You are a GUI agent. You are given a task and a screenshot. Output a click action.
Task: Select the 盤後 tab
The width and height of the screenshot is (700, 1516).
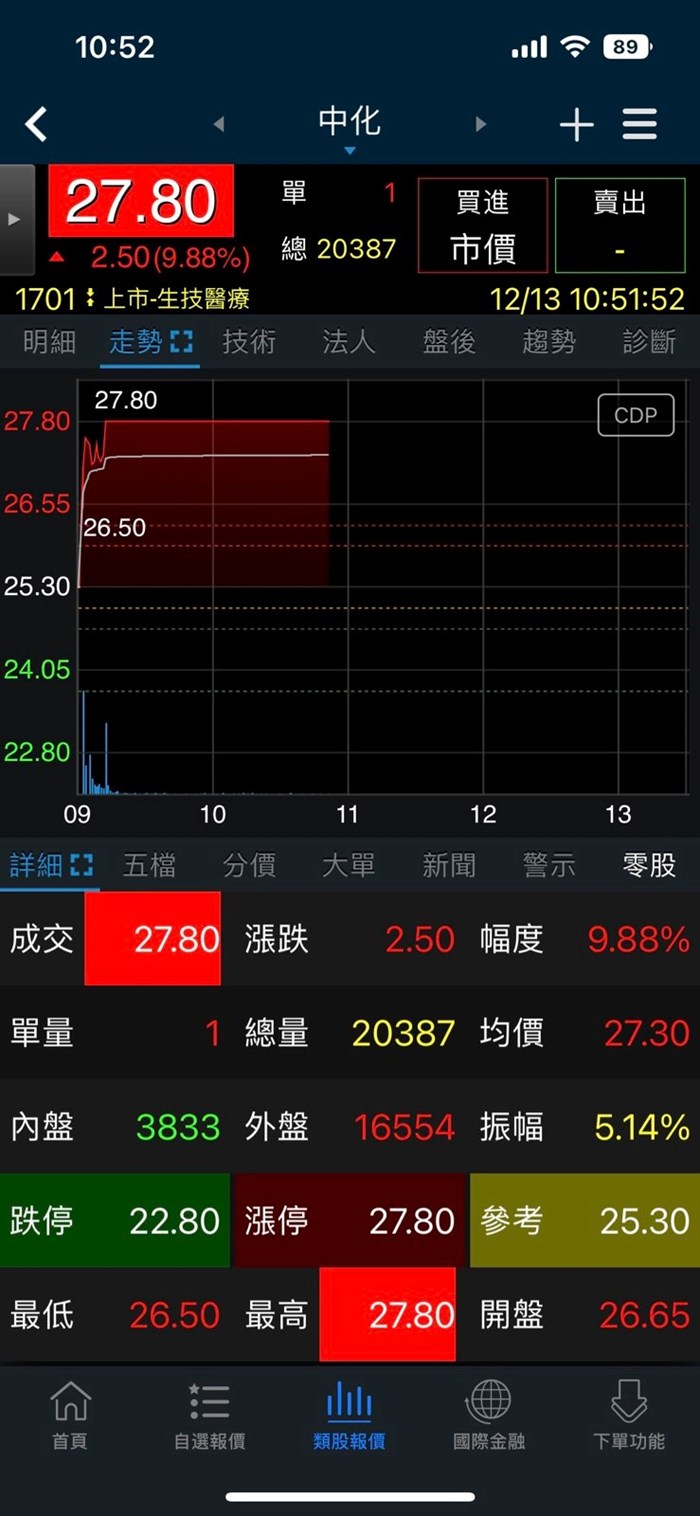click(449, 342)
